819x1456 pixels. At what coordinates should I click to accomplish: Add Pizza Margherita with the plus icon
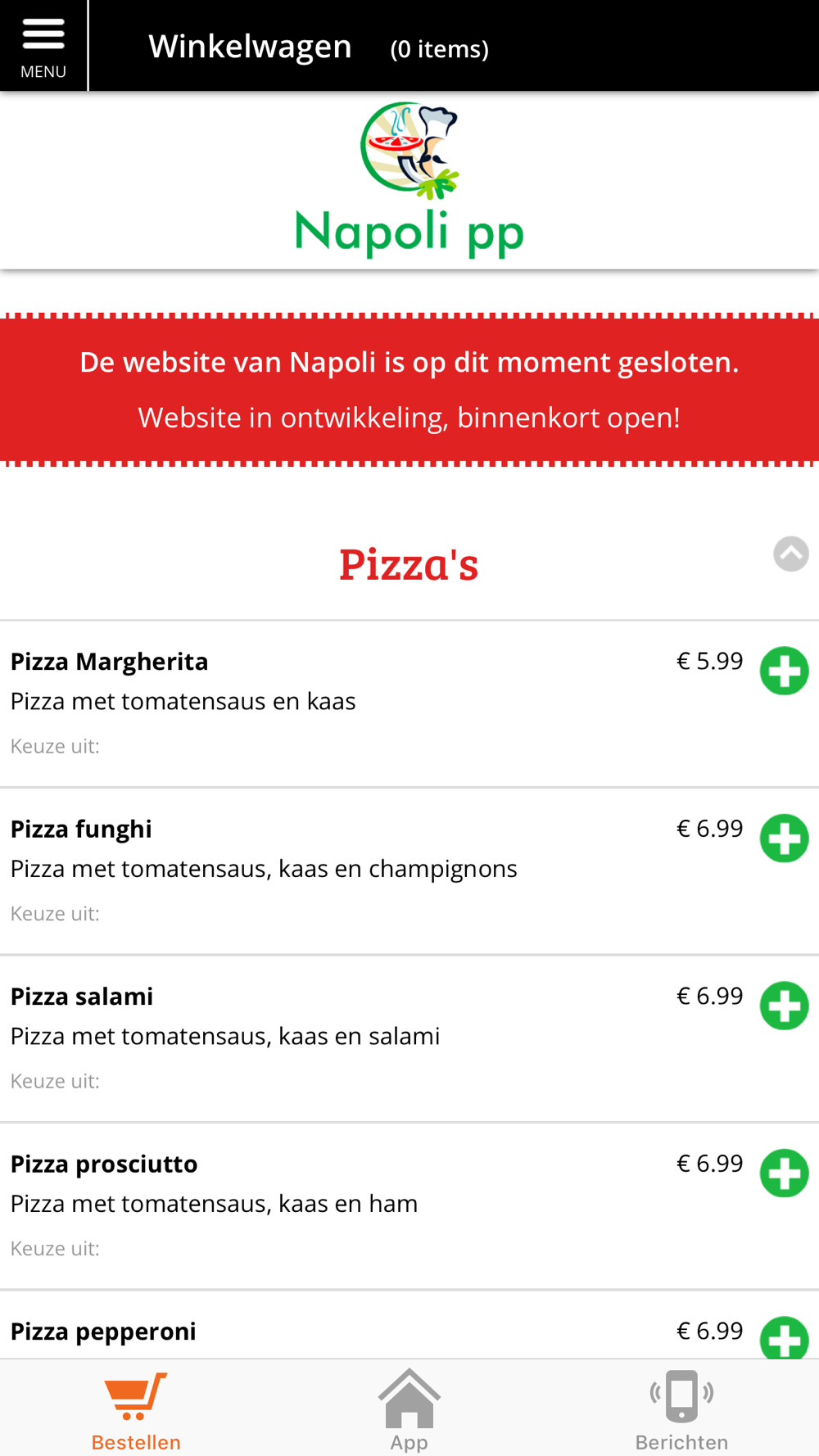[x=784, y=671]
